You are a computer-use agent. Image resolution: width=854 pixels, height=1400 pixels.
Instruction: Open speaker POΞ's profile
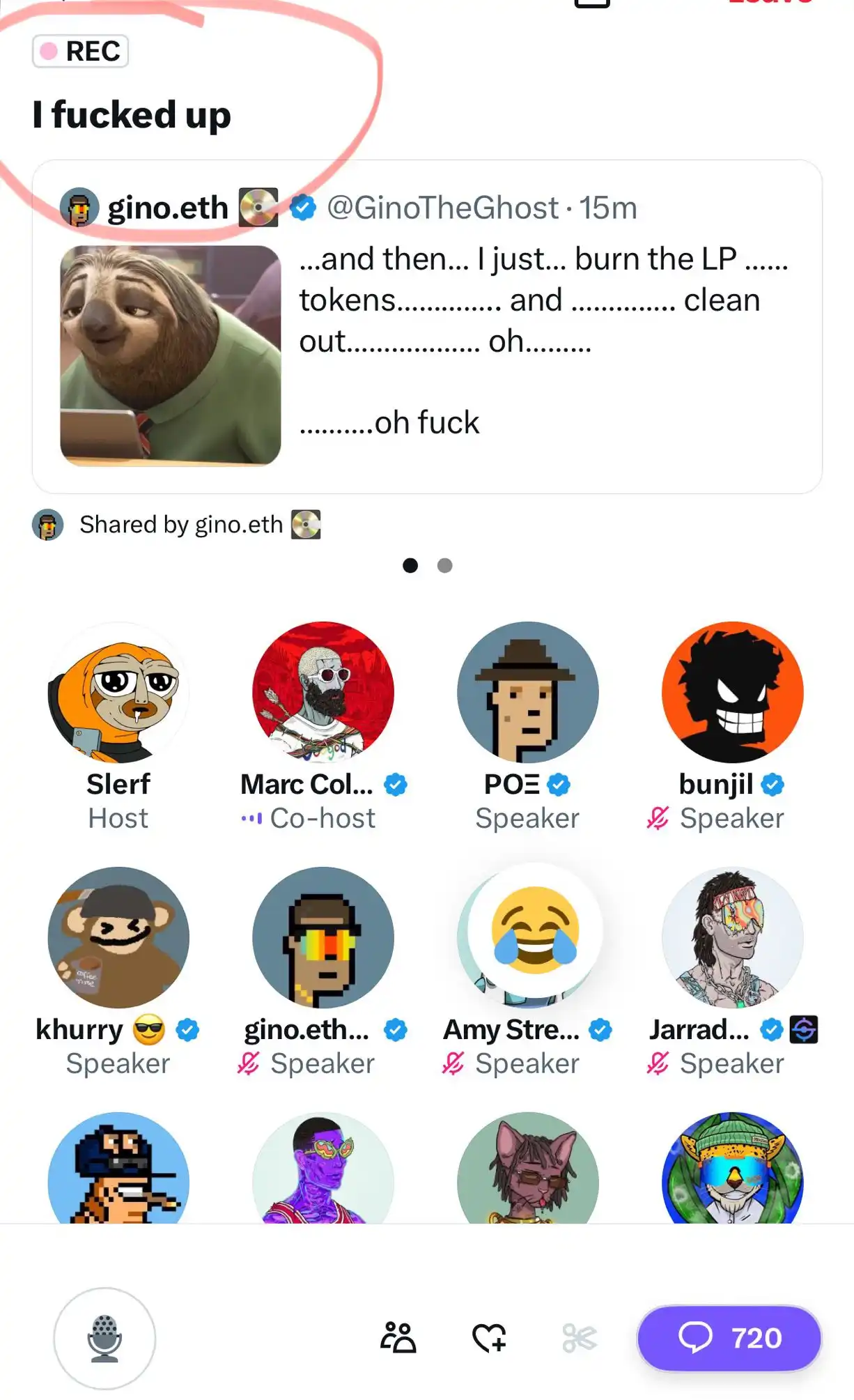click(527, 692)
